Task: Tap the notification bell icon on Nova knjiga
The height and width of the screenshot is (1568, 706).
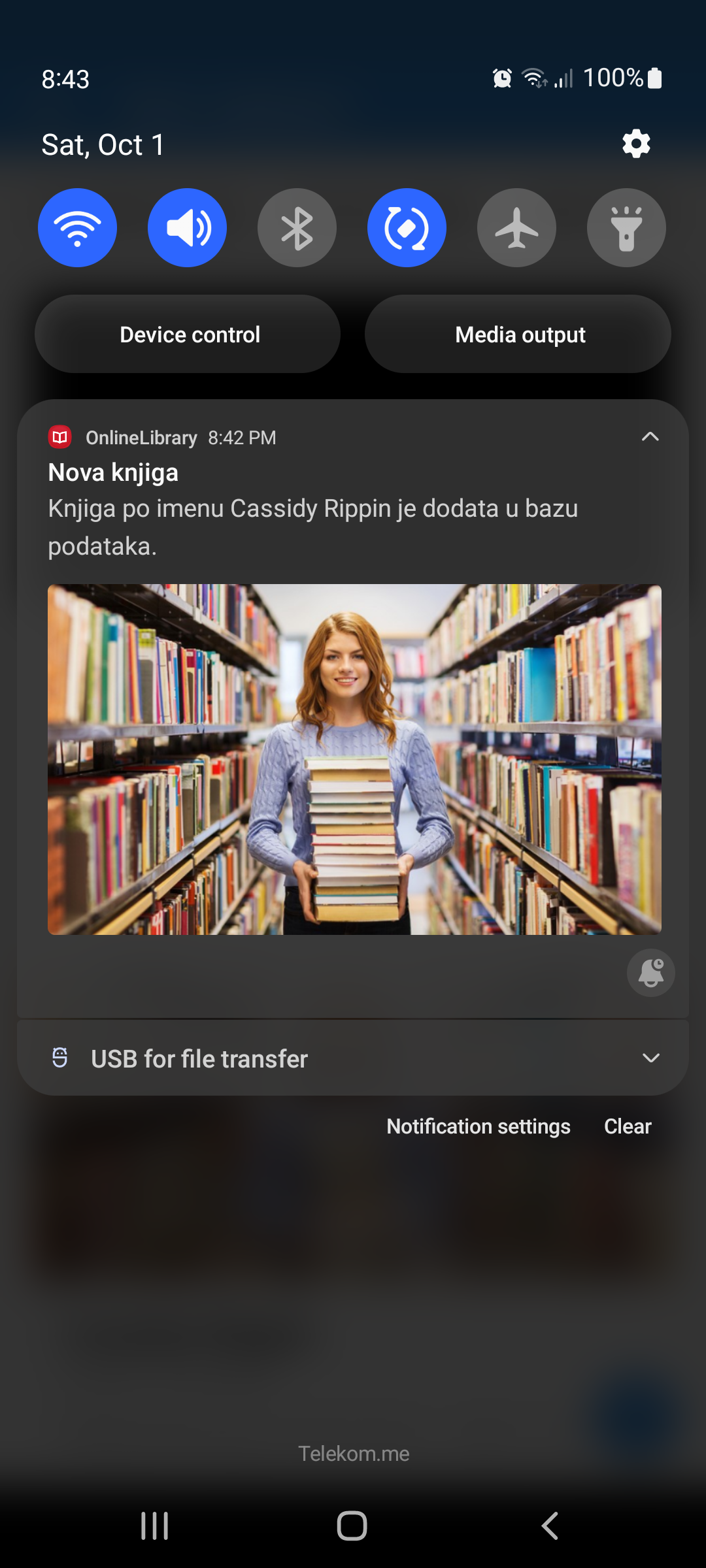Action: tap(650, 973)
